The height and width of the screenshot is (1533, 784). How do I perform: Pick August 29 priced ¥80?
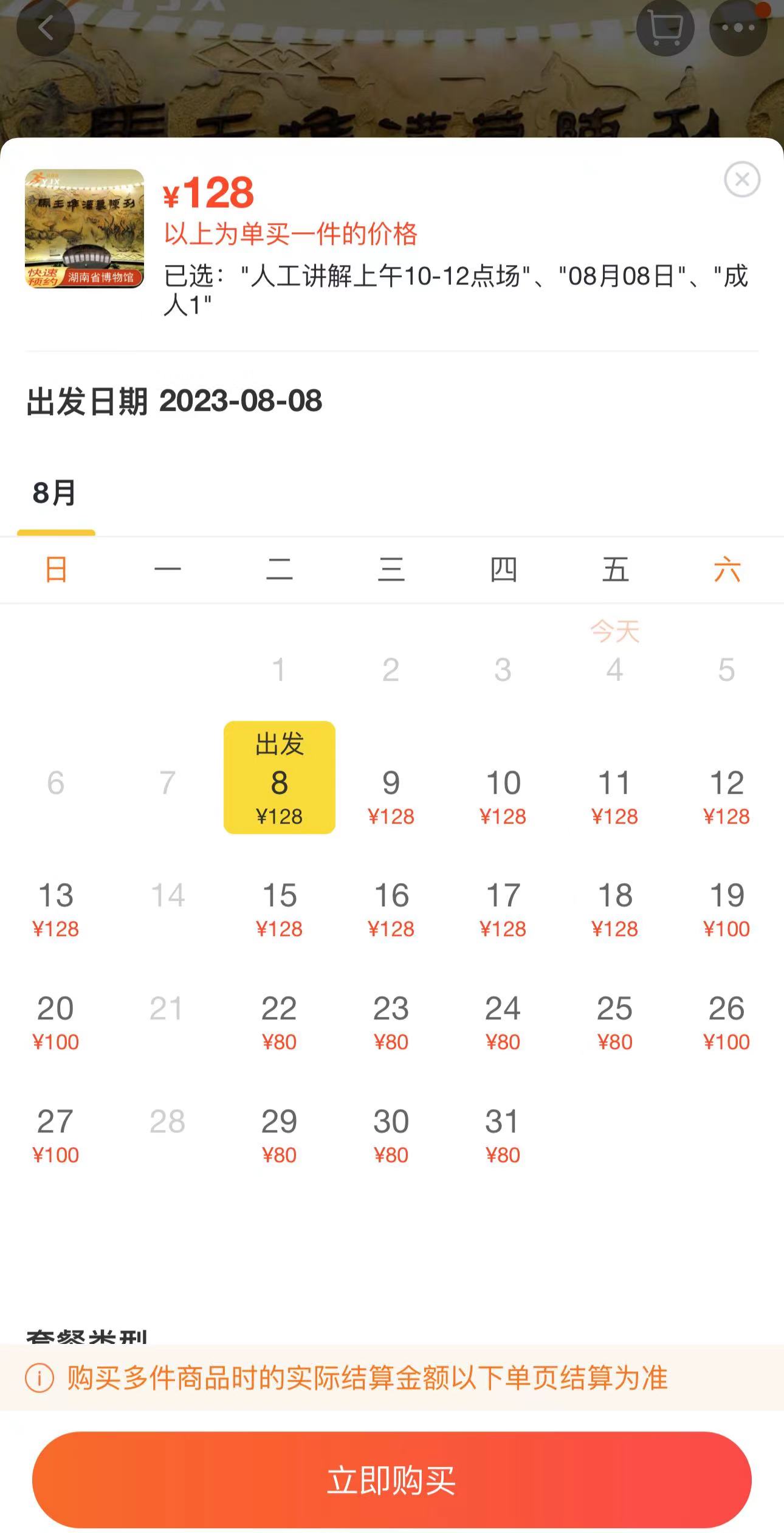click(x=279, y=1134)
